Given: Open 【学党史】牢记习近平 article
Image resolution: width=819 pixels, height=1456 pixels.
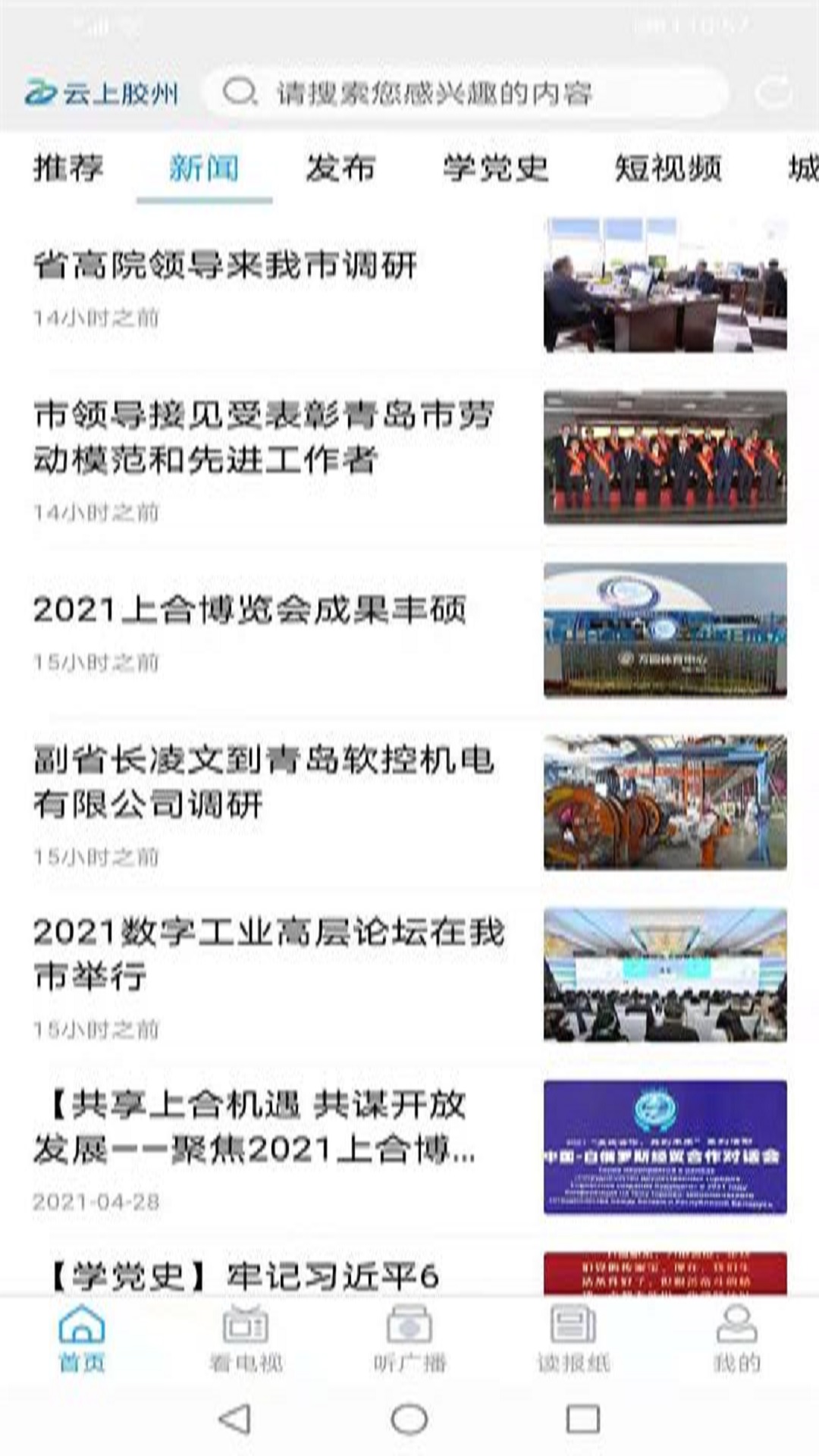Looking at the screenshot, I should (244, 1276).
